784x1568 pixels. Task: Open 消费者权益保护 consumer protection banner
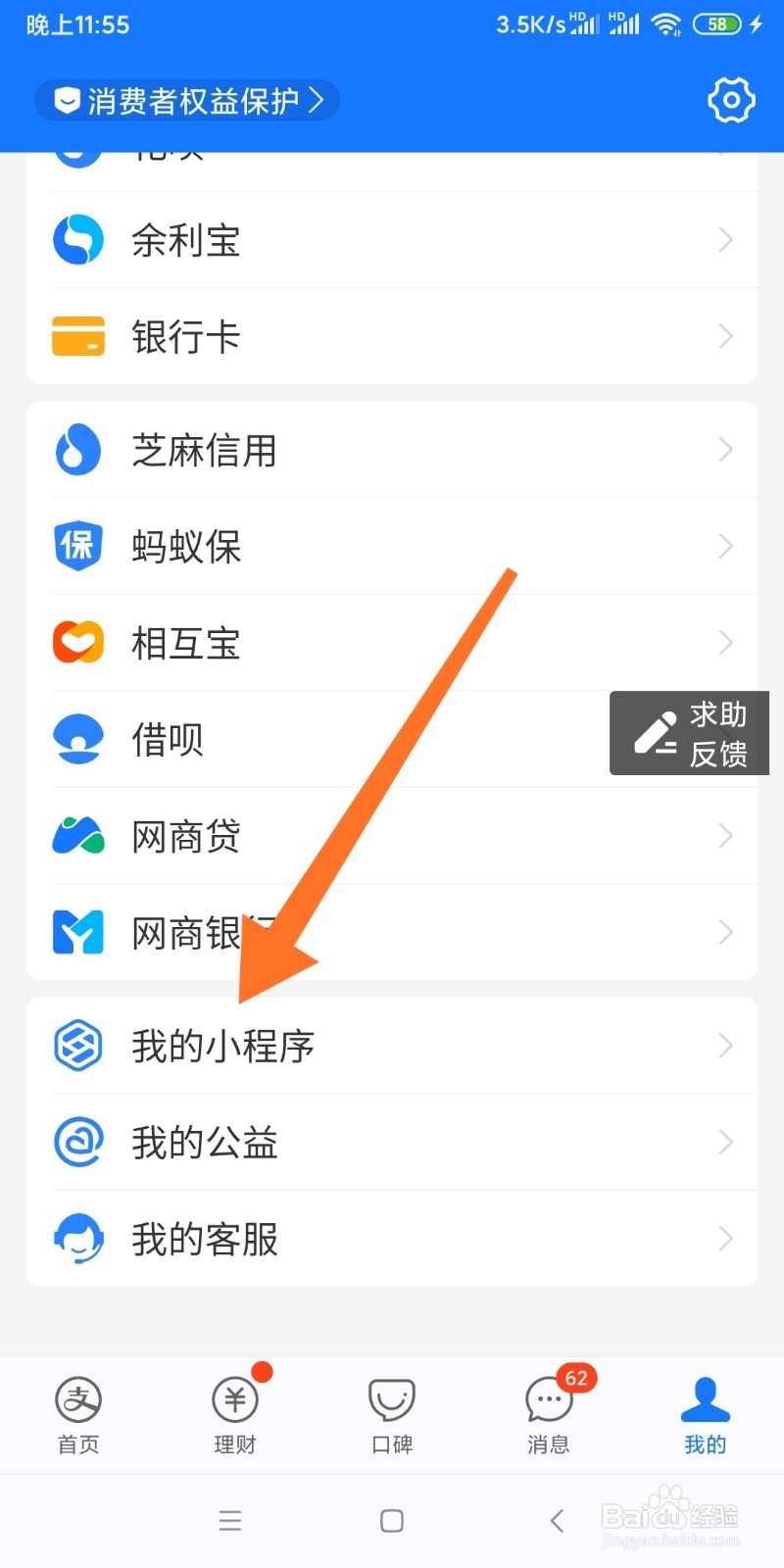coord(186,100)
